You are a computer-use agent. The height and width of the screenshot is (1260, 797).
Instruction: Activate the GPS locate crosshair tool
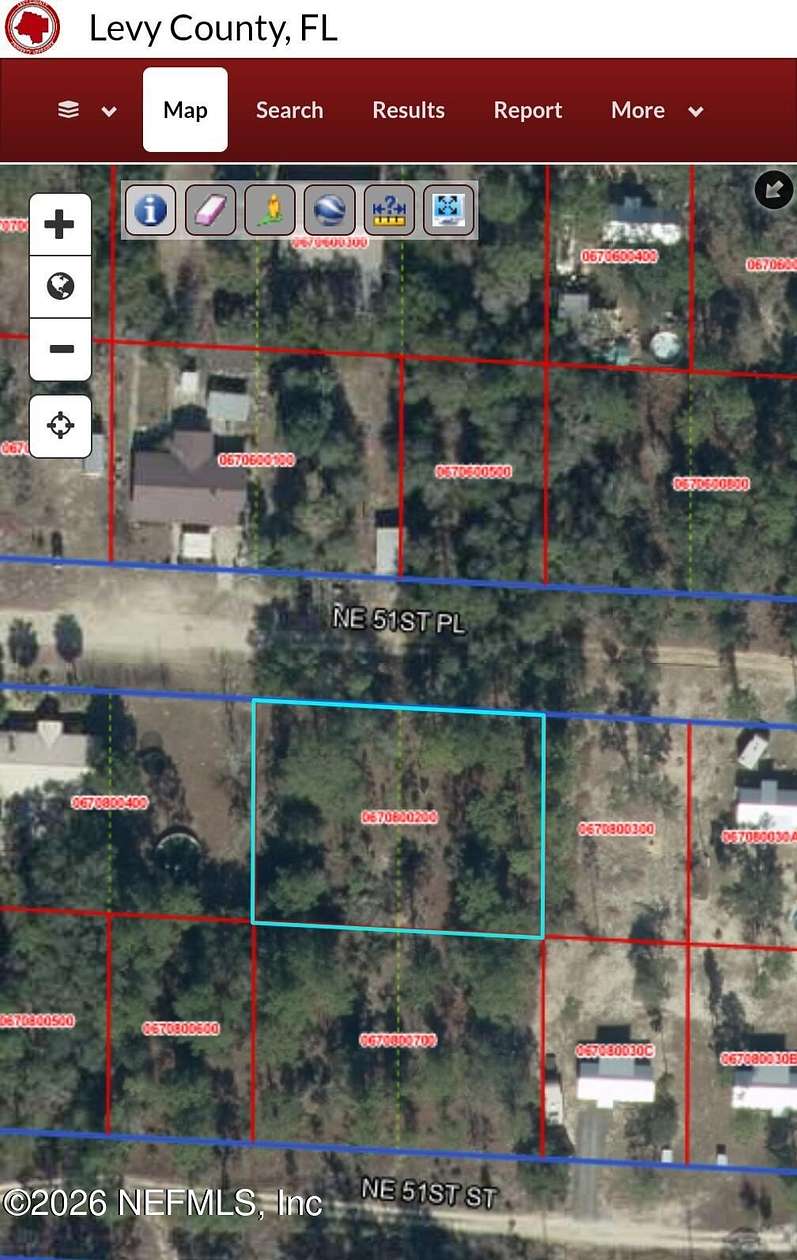(60, 425)
